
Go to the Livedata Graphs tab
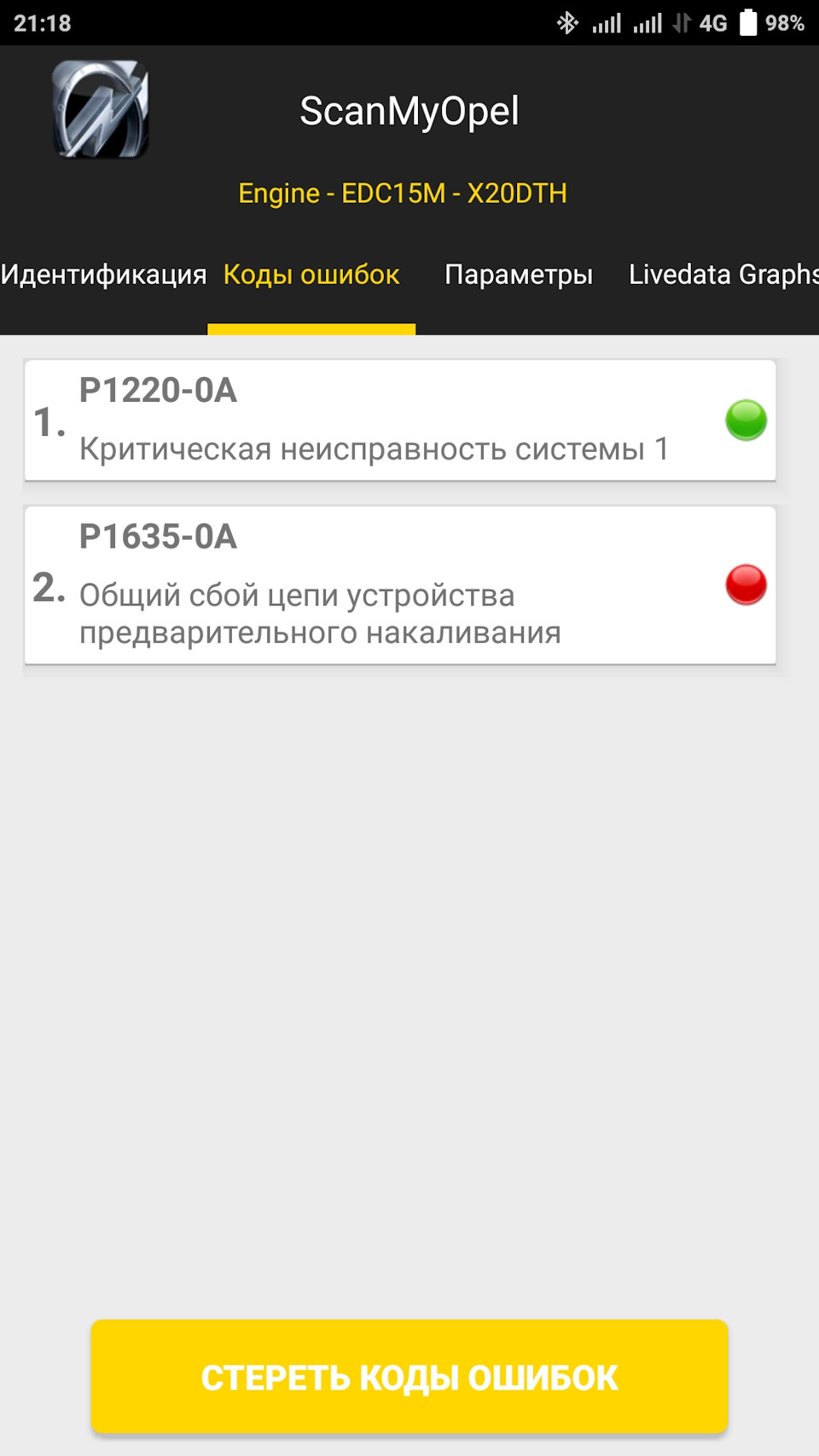(x=723, y=275)
